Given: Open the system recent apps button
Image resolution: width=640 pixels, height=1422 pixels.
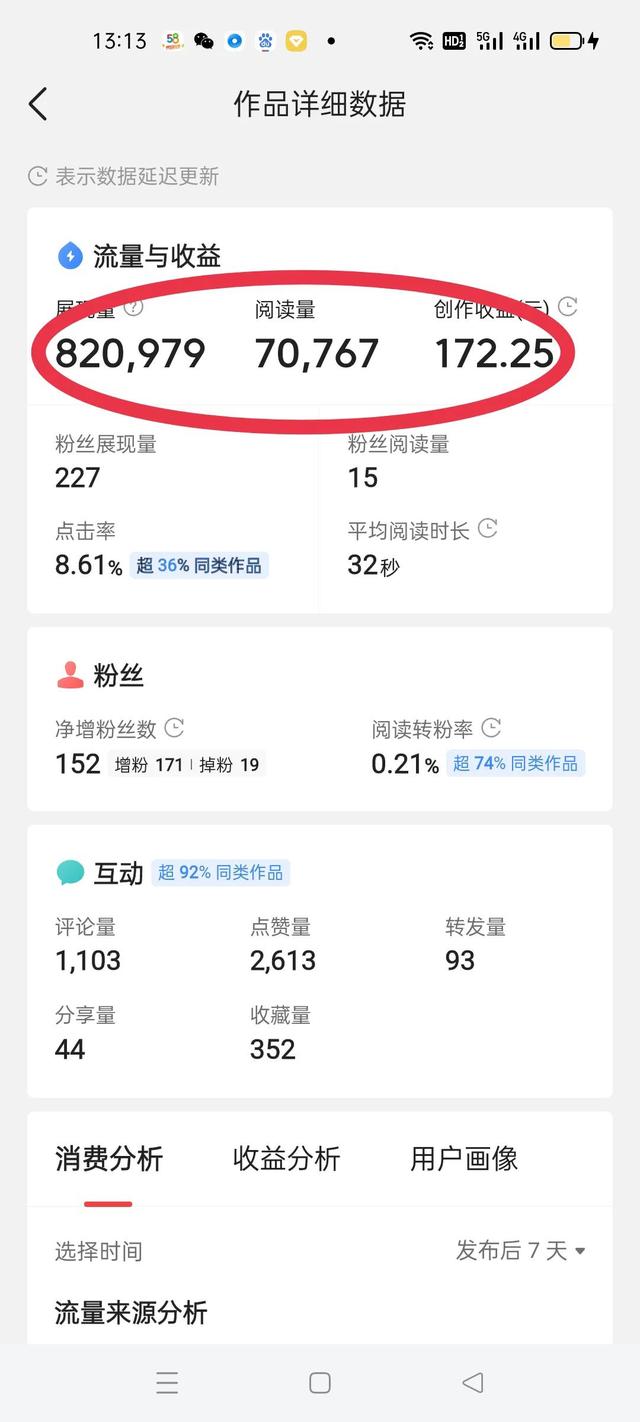Looking at the screenshot, I should click(x=167, y=1382).
